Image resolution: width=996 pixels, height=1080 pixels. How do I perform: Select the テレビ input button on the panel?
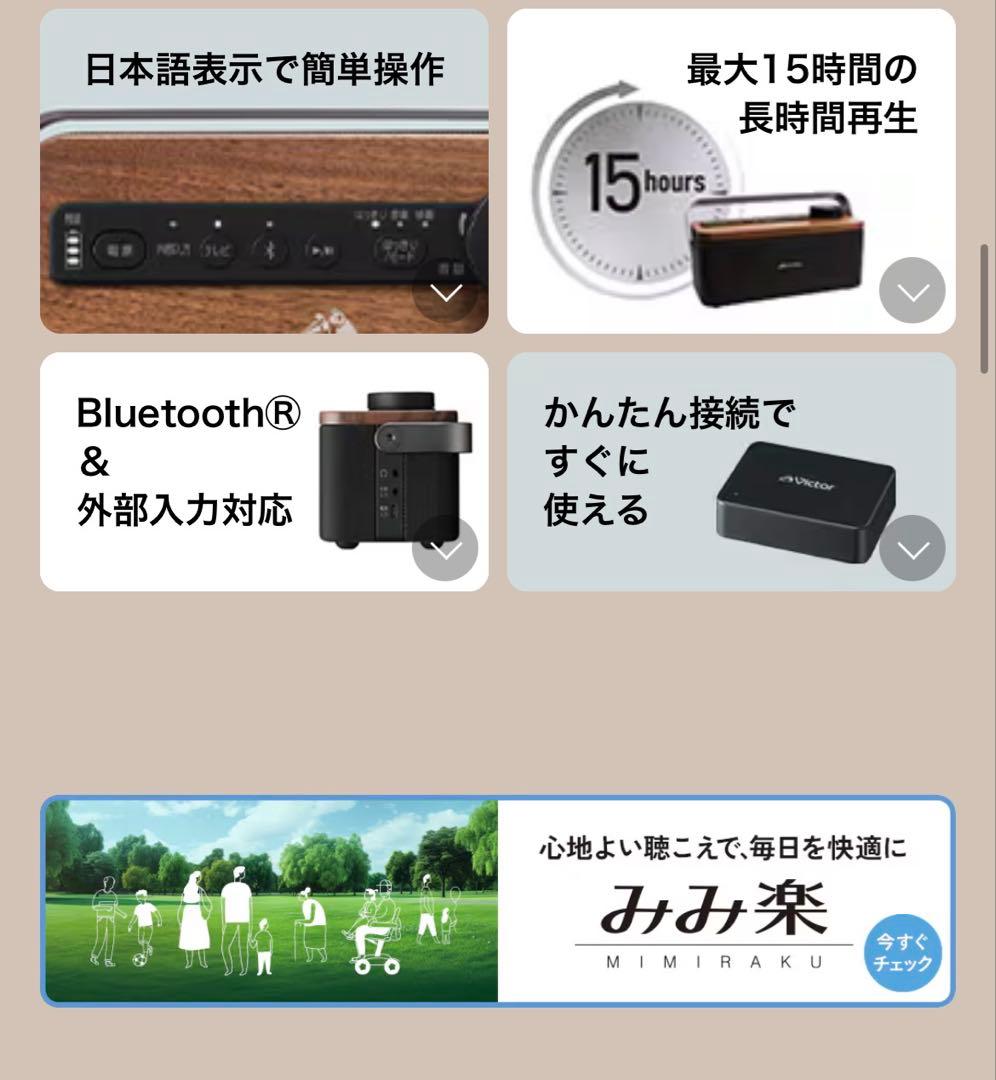click(217, 248)
